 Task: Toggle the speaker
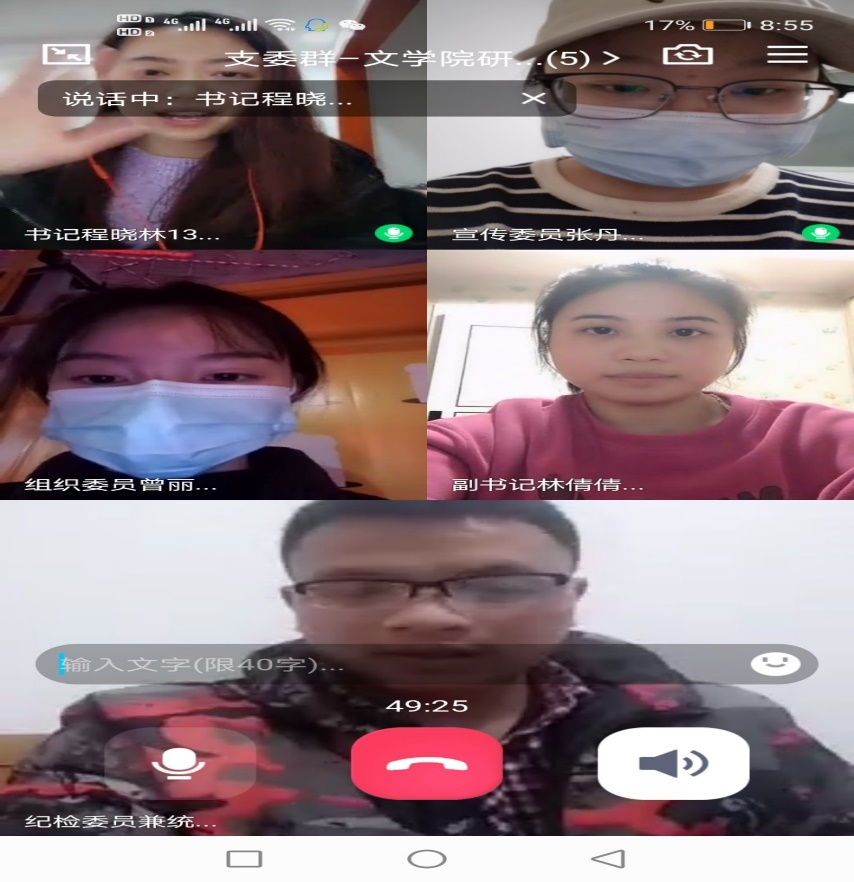(673, 763)
